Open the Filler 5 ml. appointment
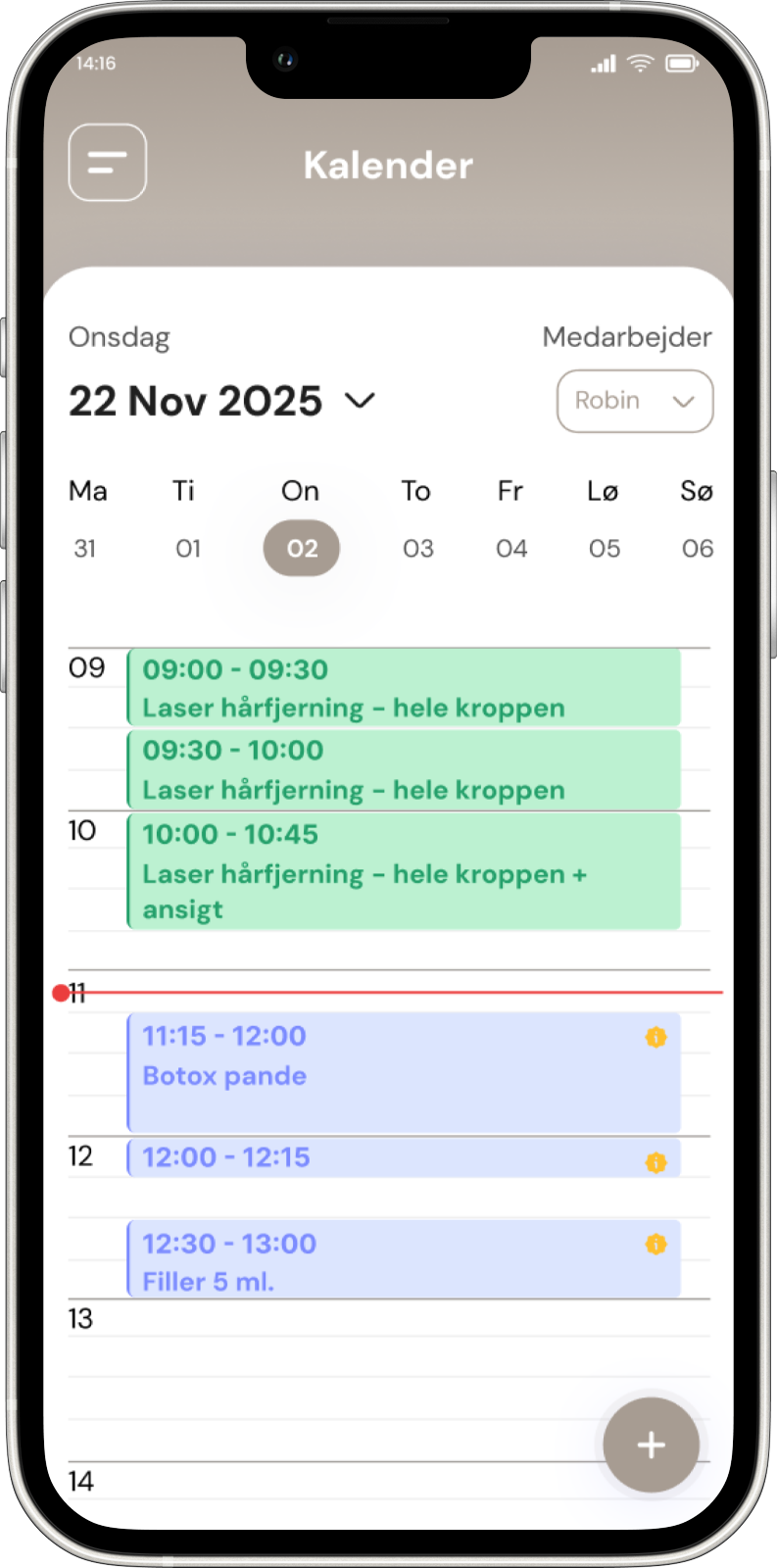Viewport: 777px width, 1568px height. [x=403, y=1259]
